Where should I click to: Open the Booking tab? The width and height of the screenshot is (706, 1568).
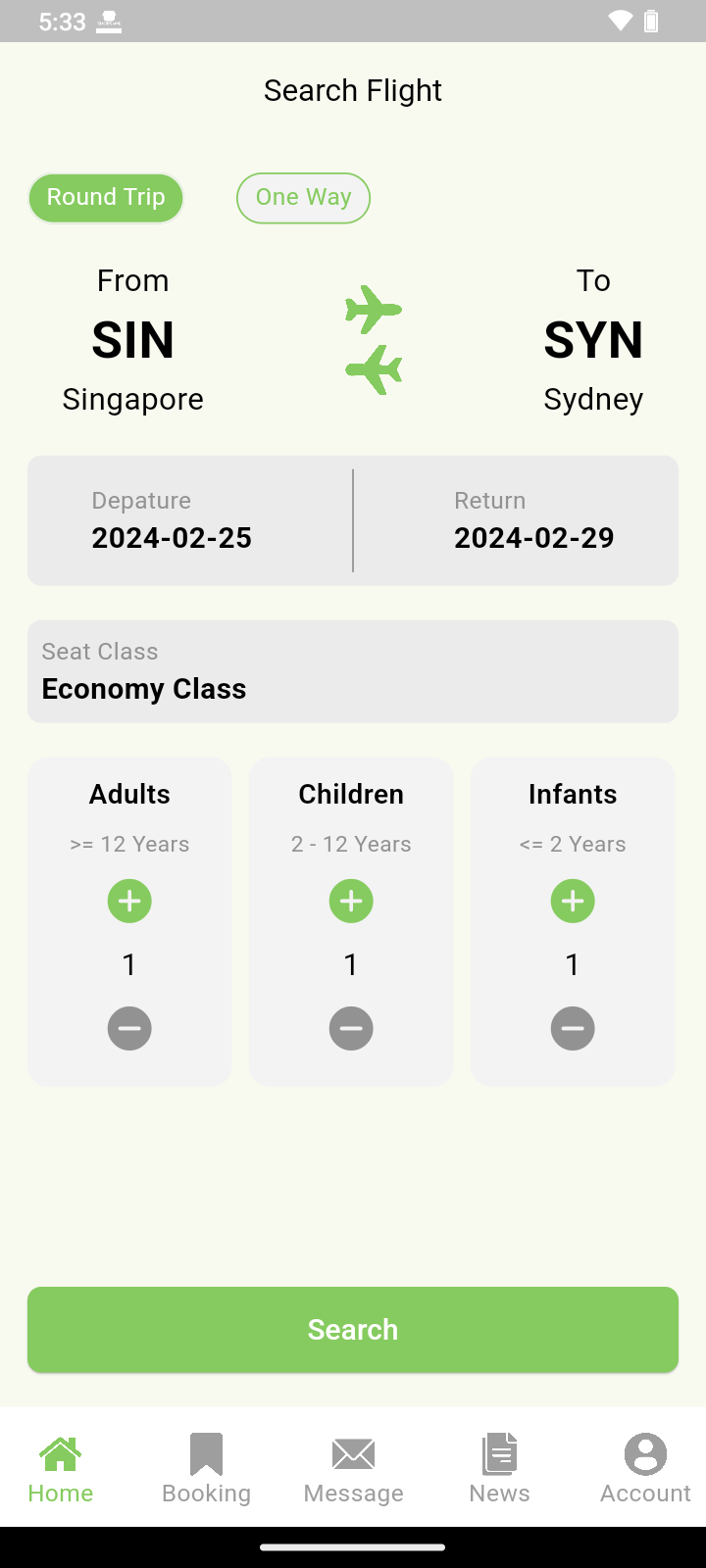pos(207,1467)
